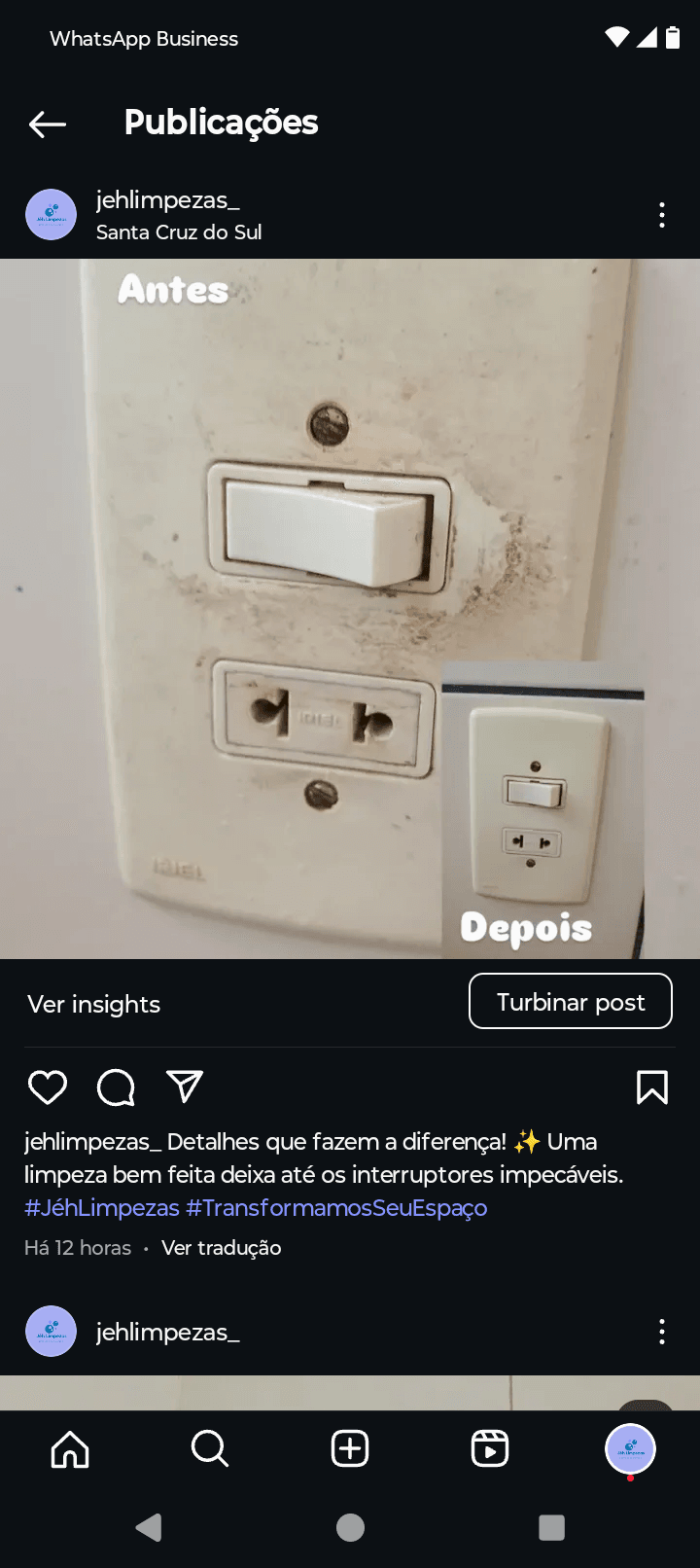Share the post via the paper plane icon
700x1568 pixels.
pos(185,1087)
